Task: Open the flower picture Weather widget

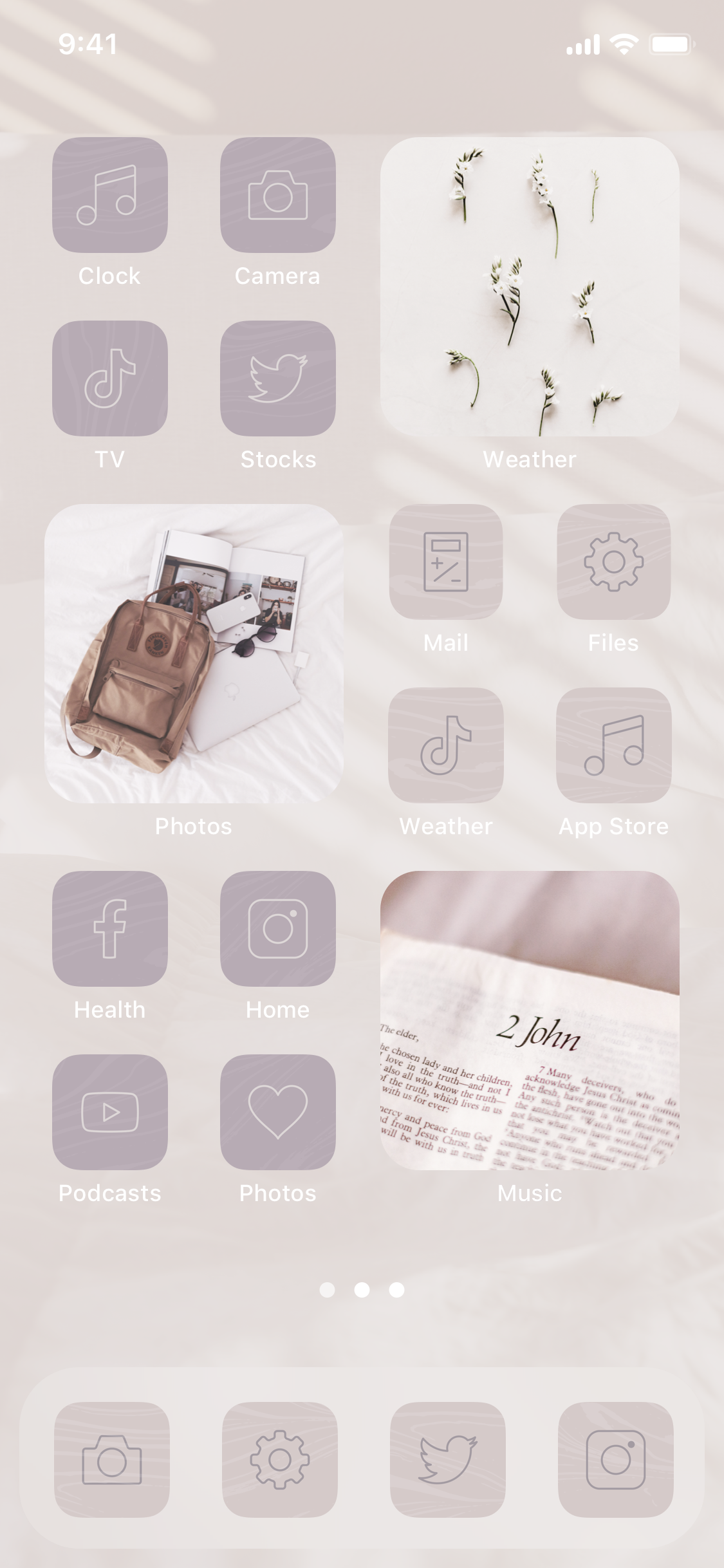Action: 530,286
